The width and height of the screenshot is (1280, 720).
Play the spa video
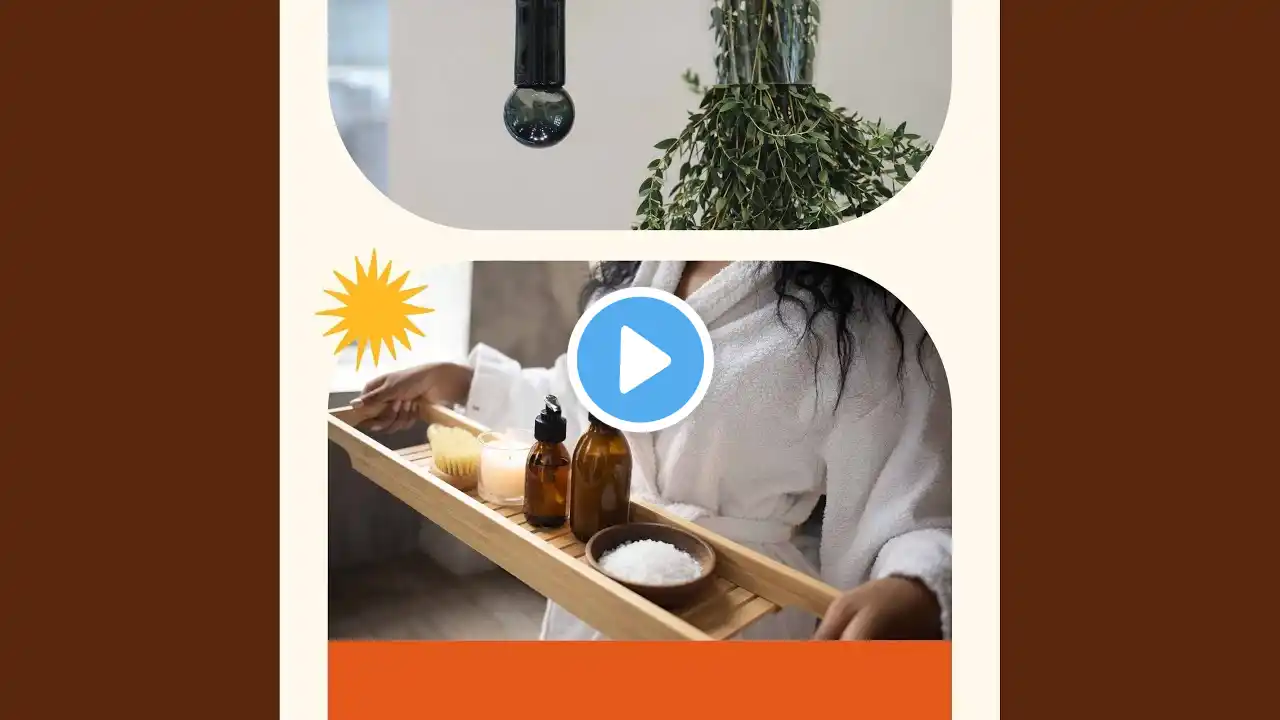[640, 360]
